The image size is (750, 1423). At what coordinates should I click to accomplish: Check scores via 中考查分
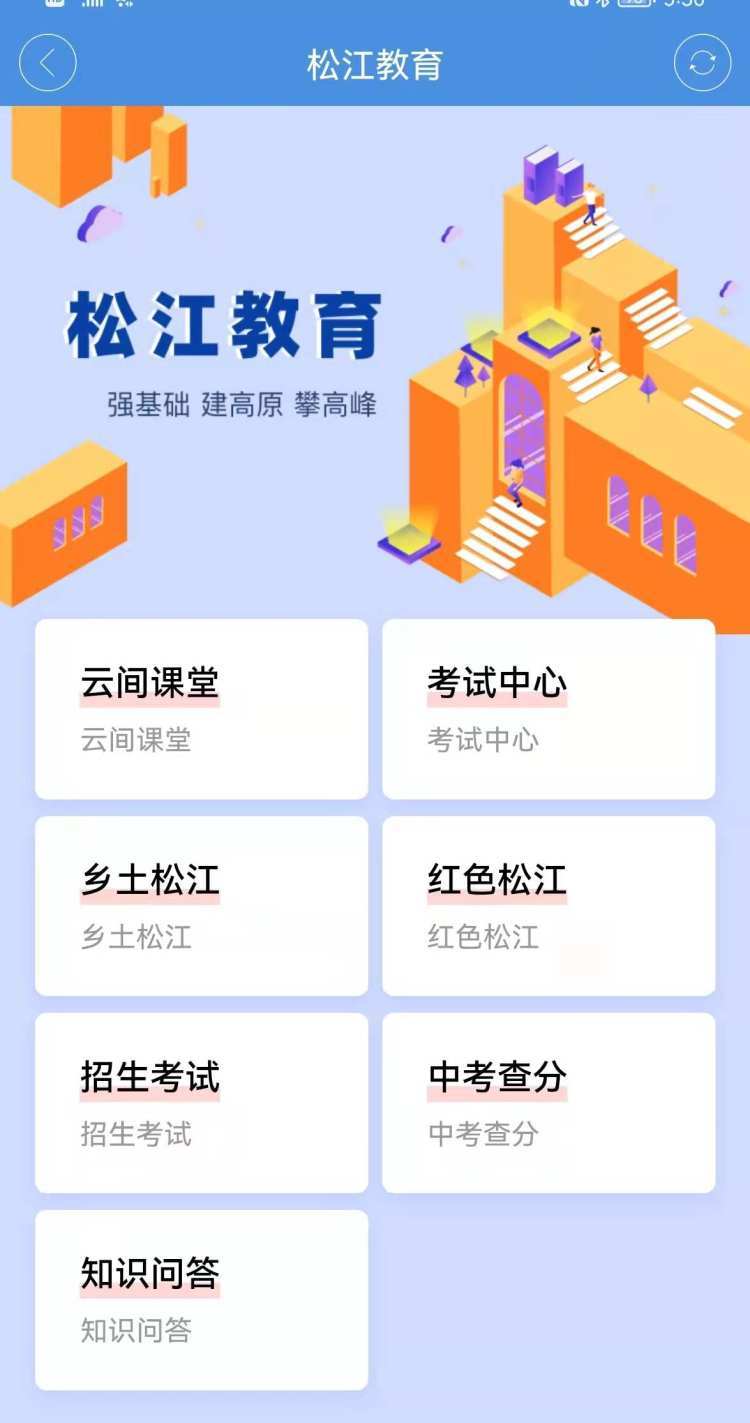[548, 1103]
